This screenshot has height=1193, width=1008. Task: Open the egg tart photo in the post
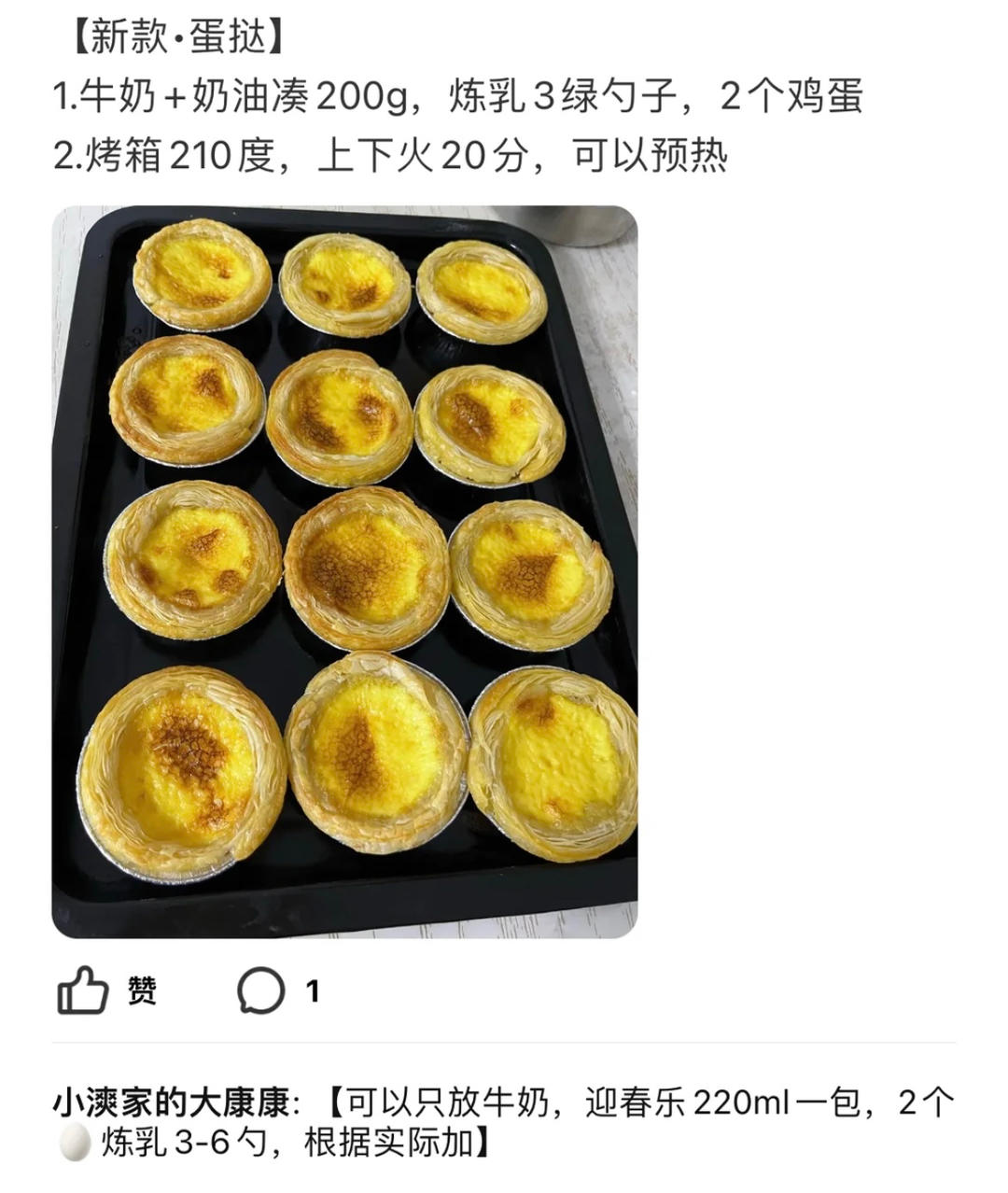tap(344, 571)
